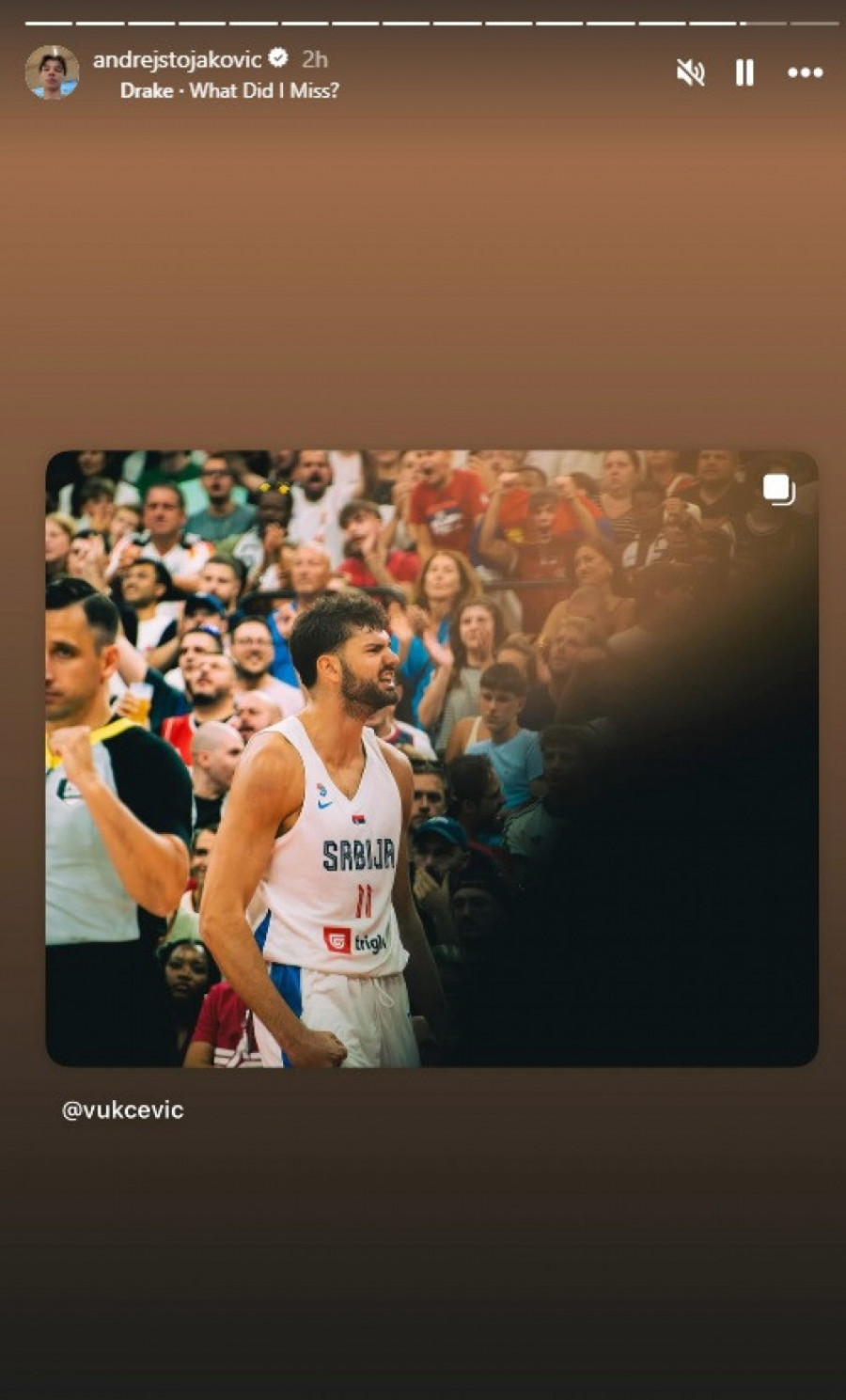846x1400 pixels.
Task: Open the @vukcevic mention
Action: [122, 1109]
